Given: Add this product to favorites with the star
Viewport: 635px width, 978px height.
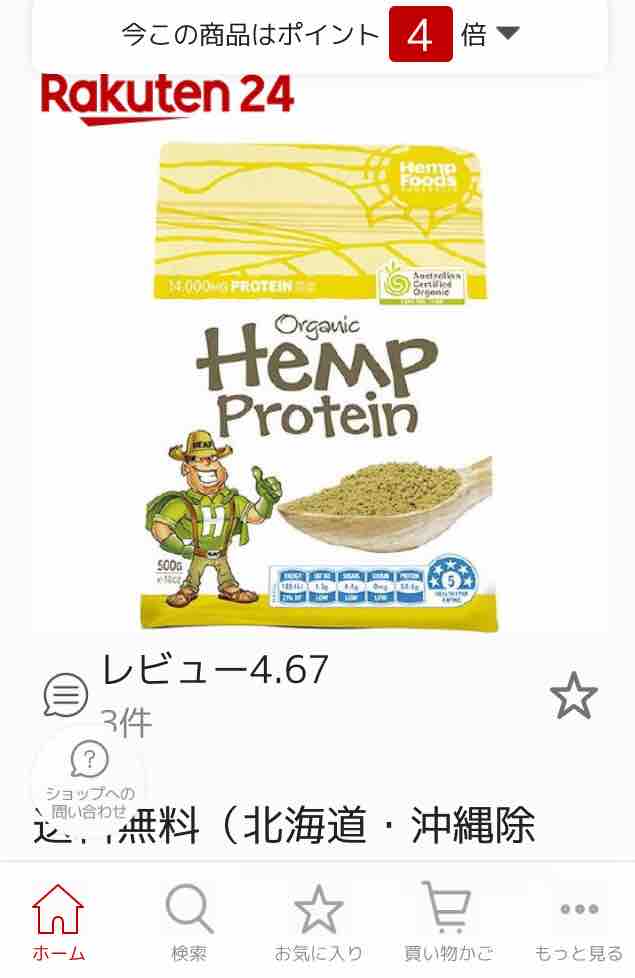Looking at the screenshot, I should [x=574, y=696].
